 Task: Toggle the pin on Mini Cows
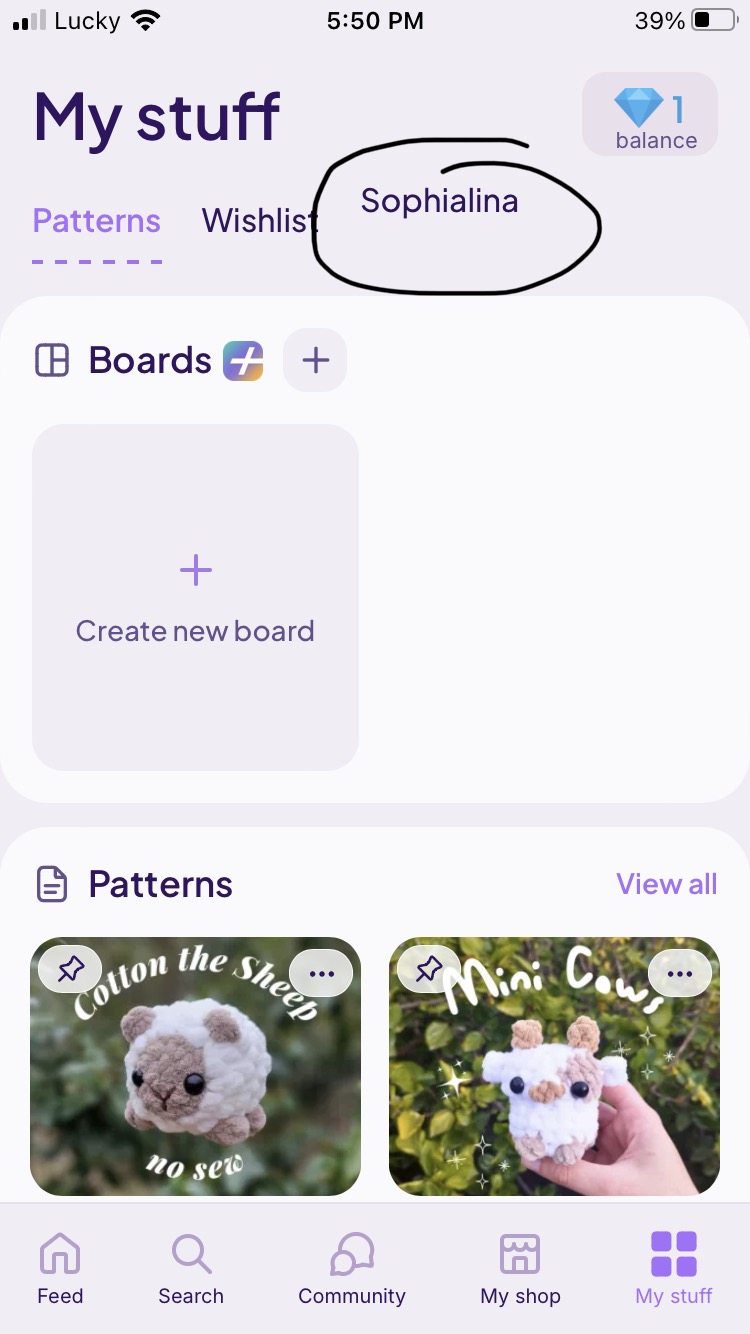tap(429, 969)
